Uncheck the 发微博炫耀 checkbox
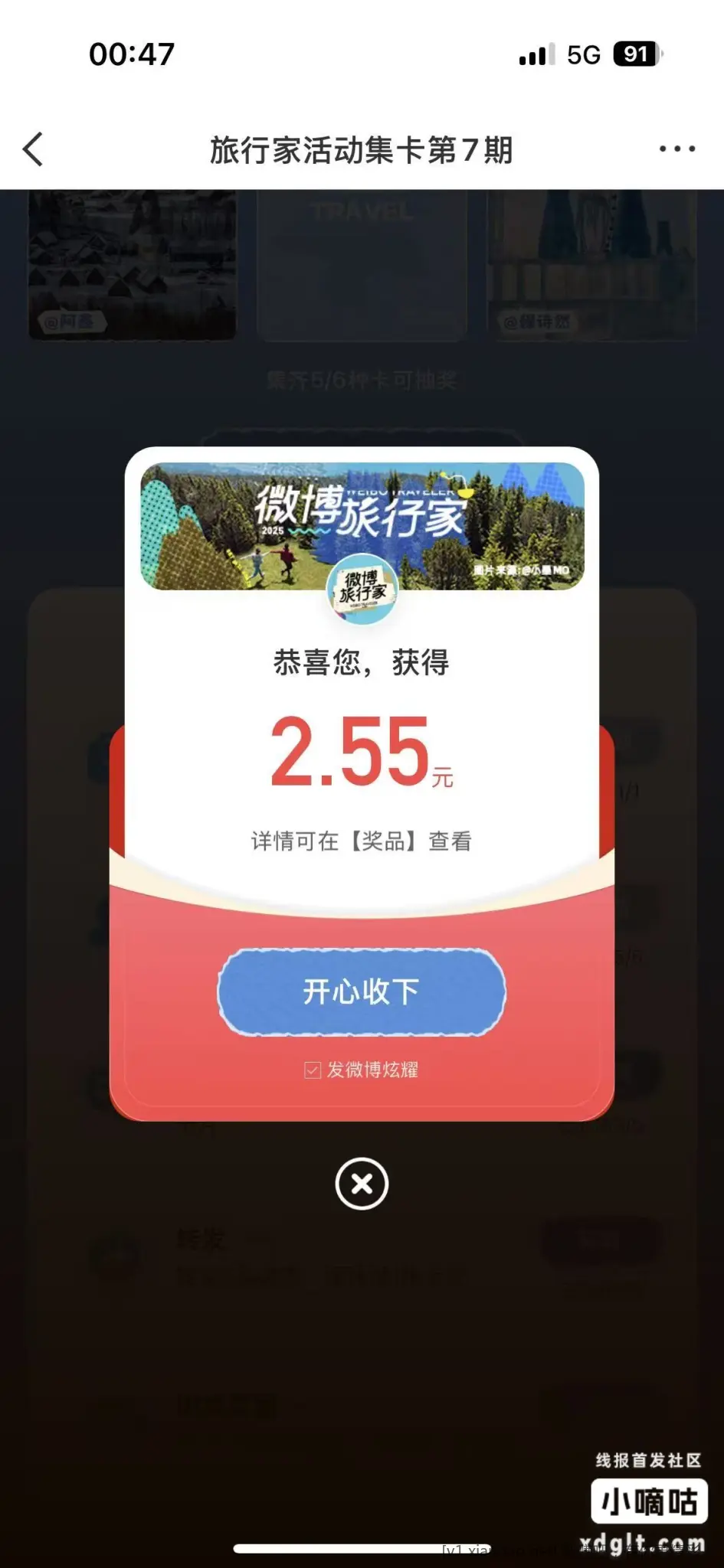 (313, 1070)
